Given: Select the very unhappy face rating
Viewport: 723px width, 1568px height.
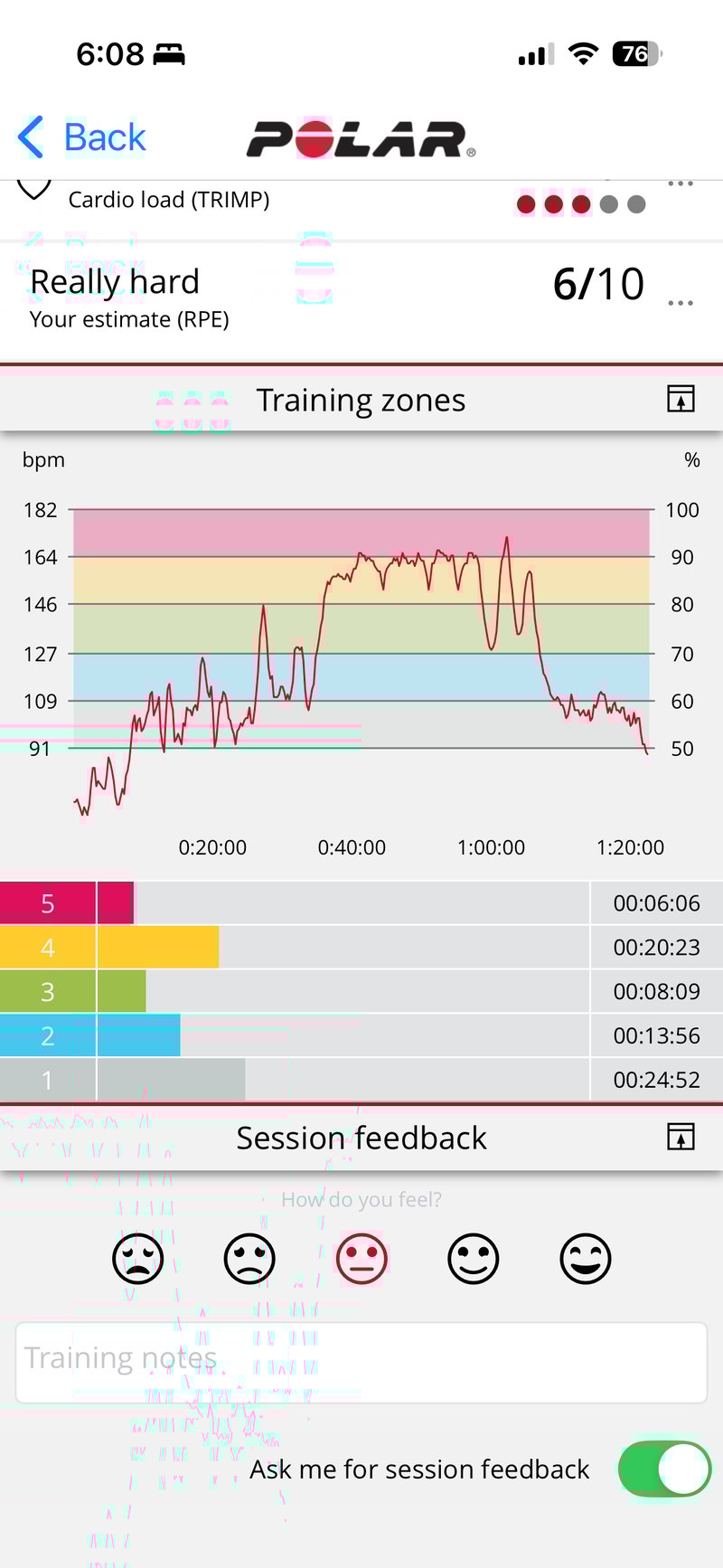Looking at the screenshot, I should pos(137,1258).
